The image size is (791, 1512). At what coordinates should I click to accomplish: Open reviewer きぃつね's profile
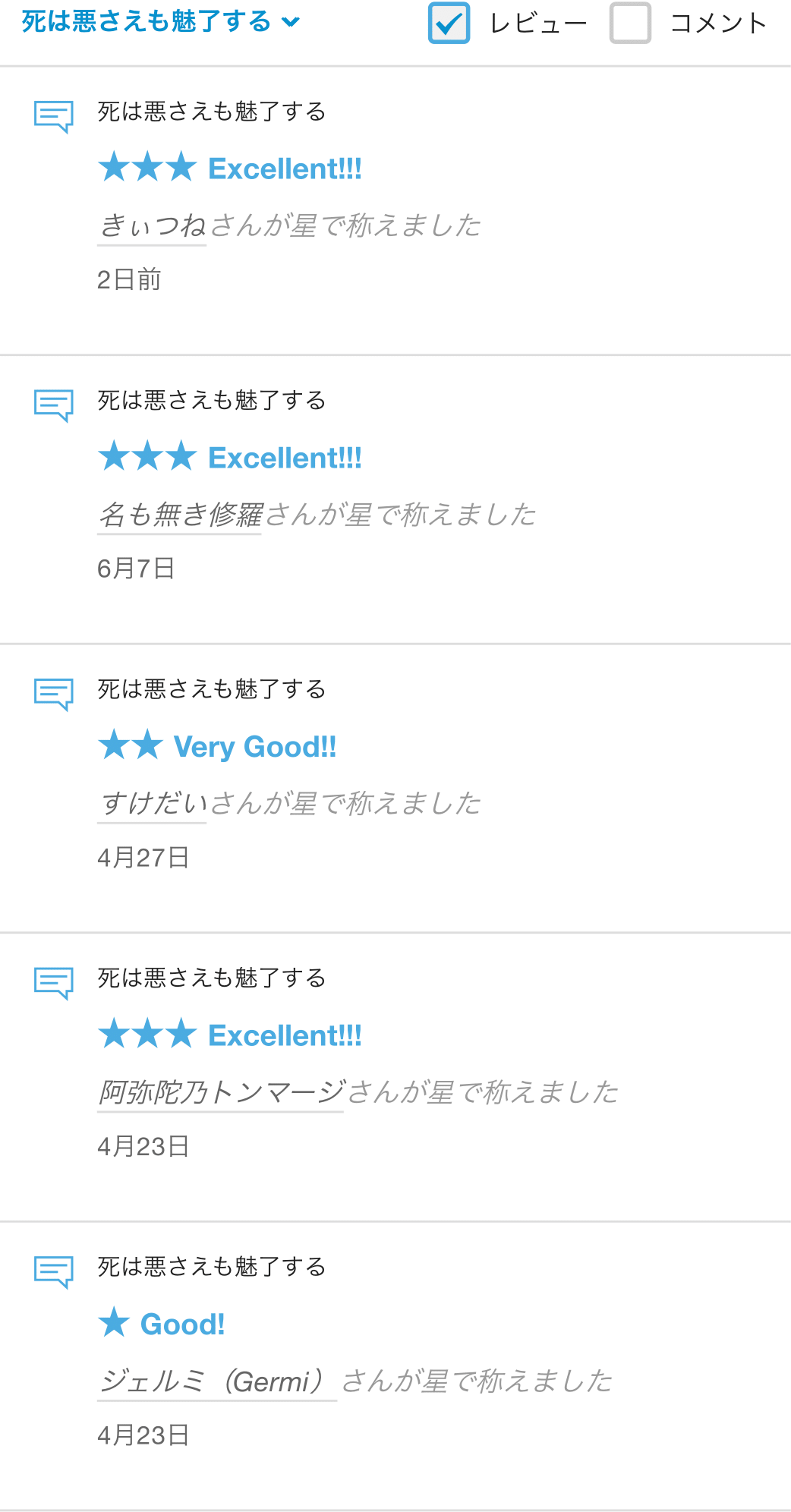click(153, 225)
